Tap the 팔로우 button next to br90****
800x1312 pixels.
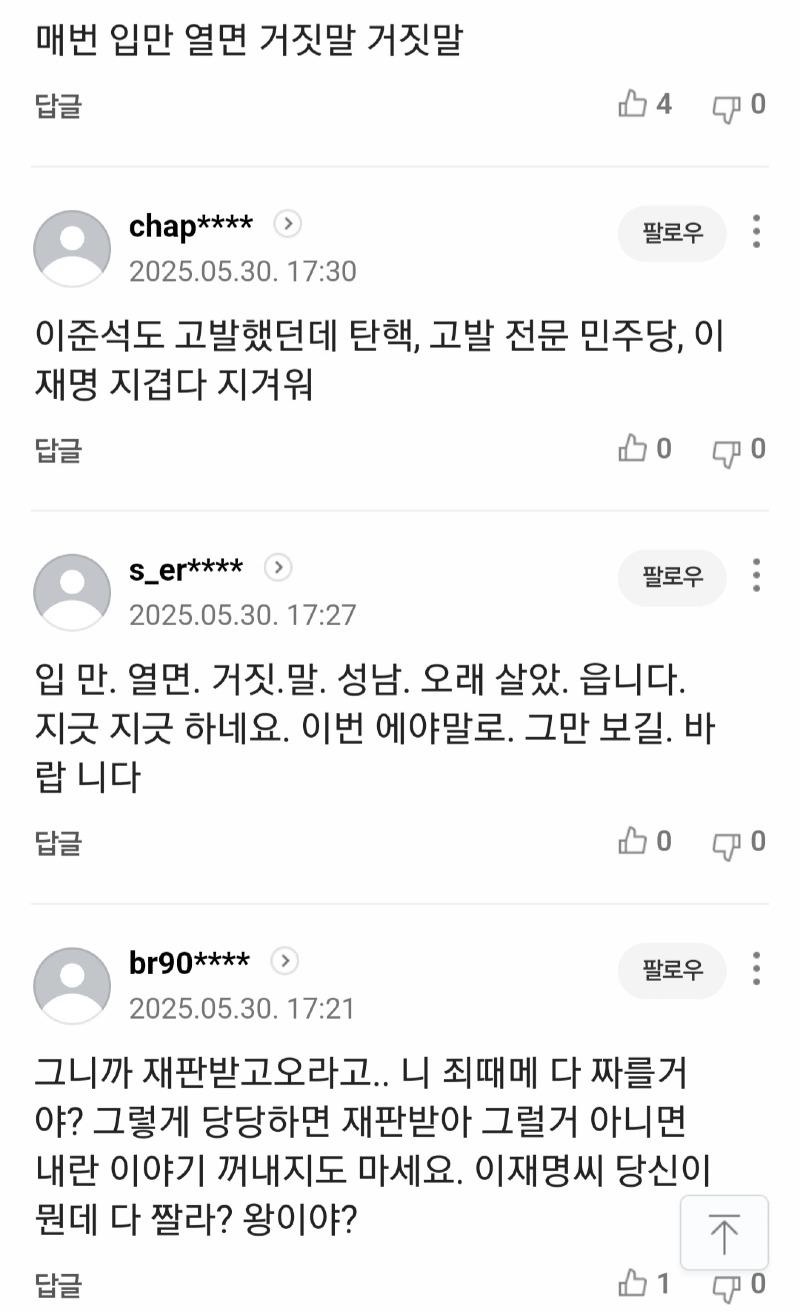[x=671, y=971]
